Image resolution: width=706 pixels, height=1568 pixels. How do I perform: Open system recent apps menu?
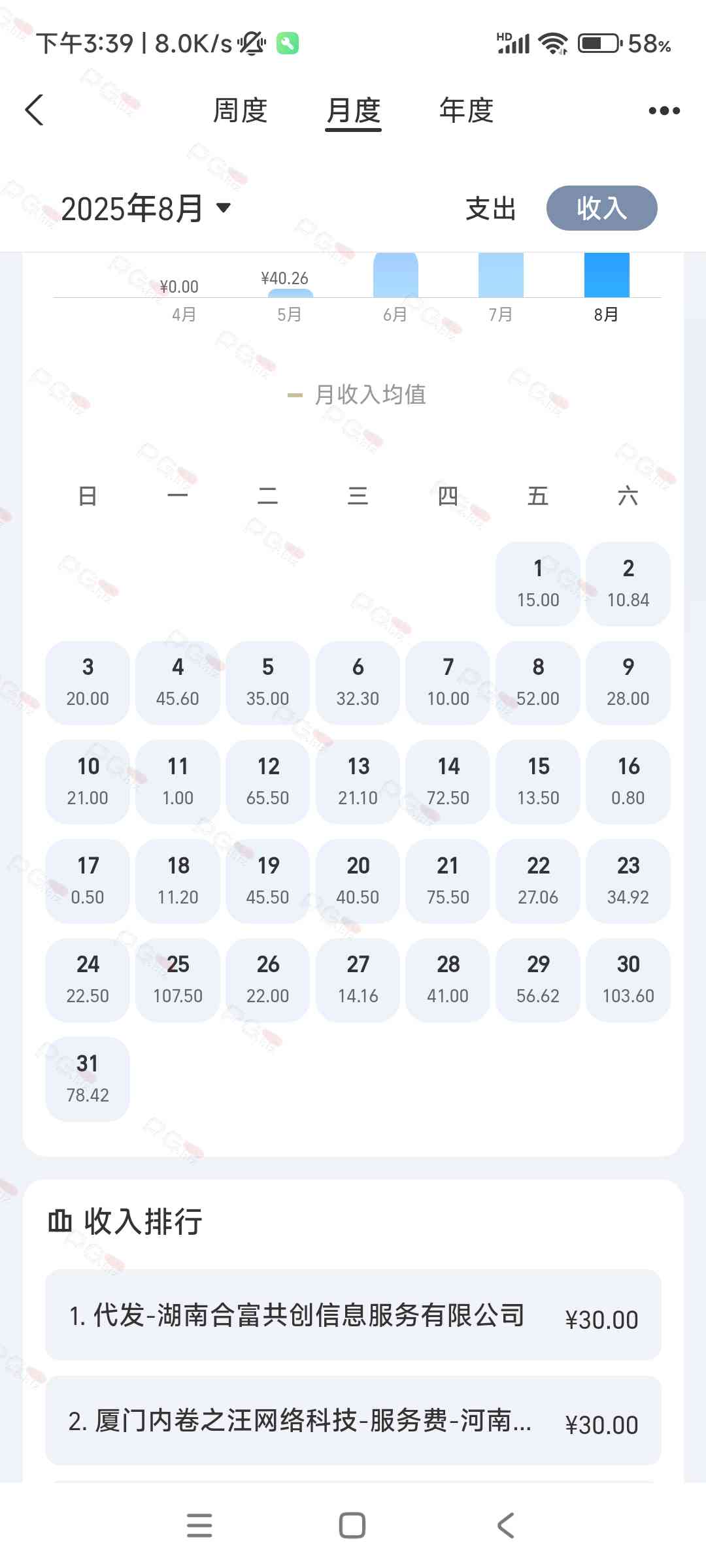(x=199, y=1526)
